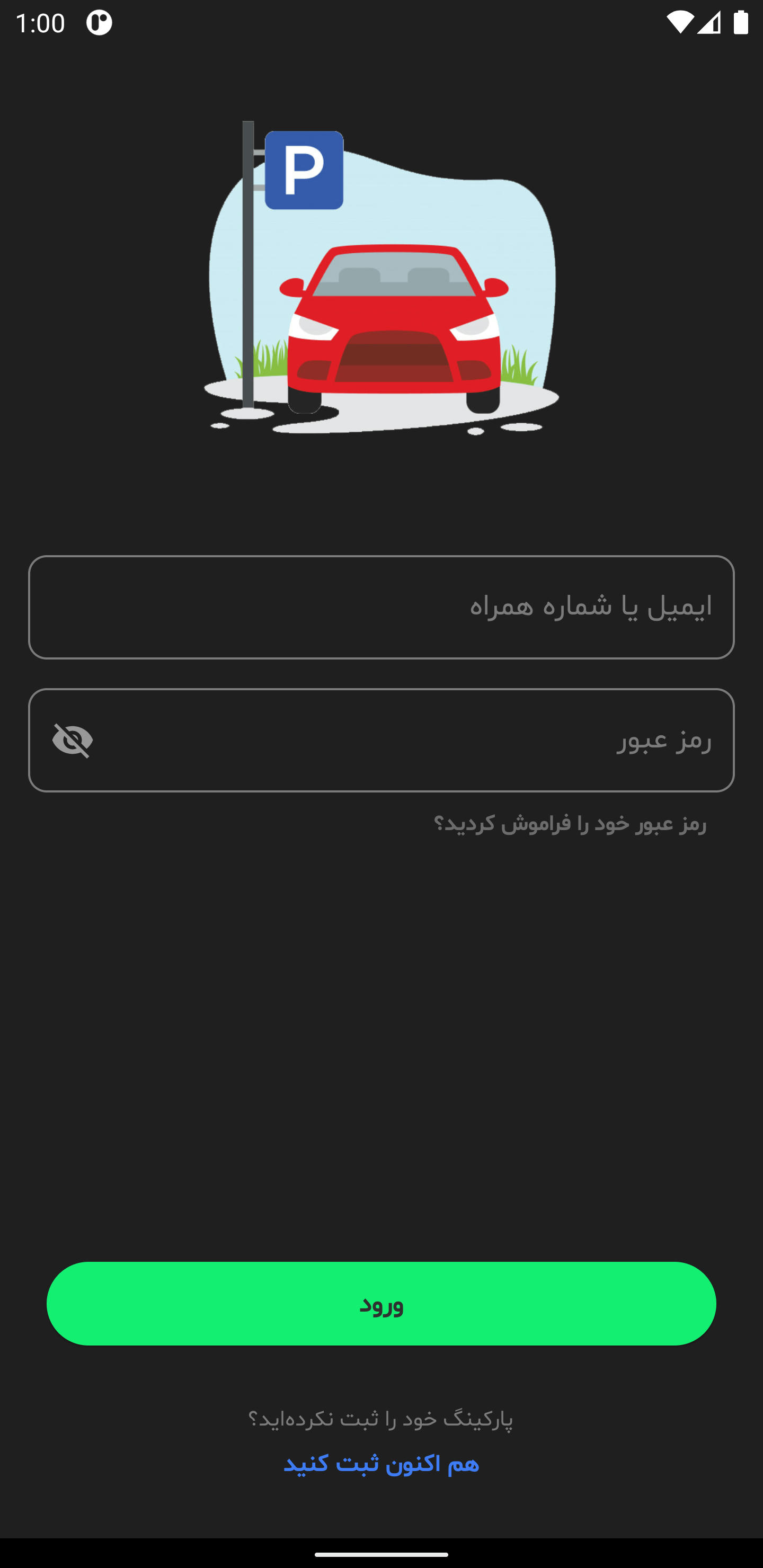Toggle password visibility eye icon

pos(73,740)
